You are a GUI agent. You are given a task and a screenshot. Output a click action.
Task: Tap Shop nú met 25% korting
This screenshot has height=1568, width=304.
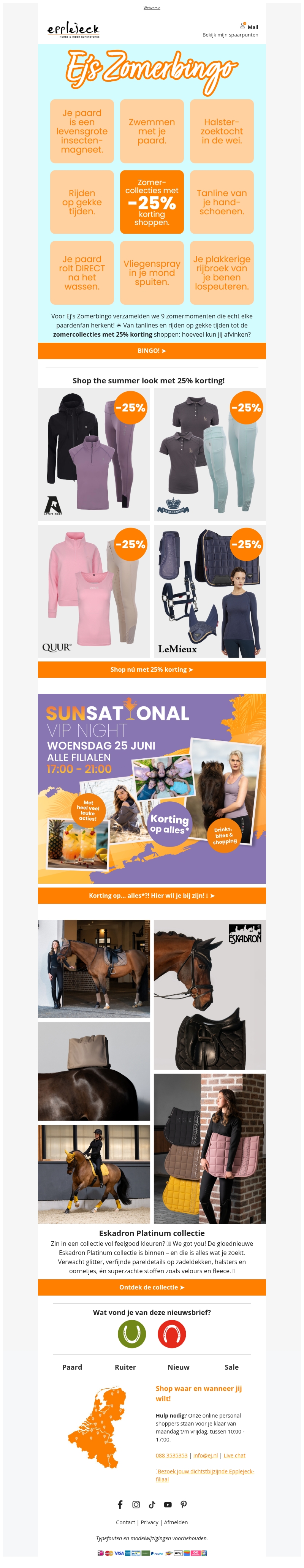tap(152, 669)
